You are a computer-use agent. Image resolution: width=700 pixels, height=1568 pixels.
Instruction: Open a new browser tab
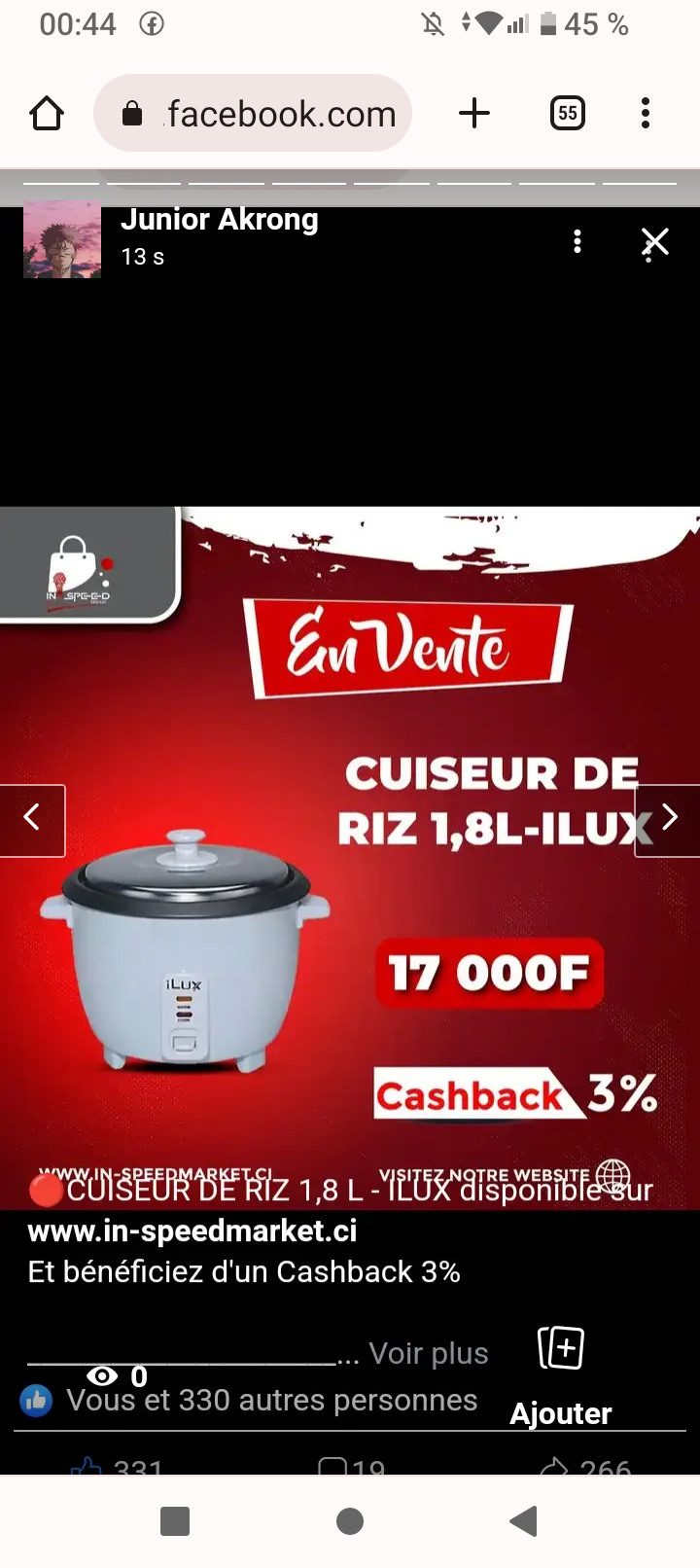(474, 114)
